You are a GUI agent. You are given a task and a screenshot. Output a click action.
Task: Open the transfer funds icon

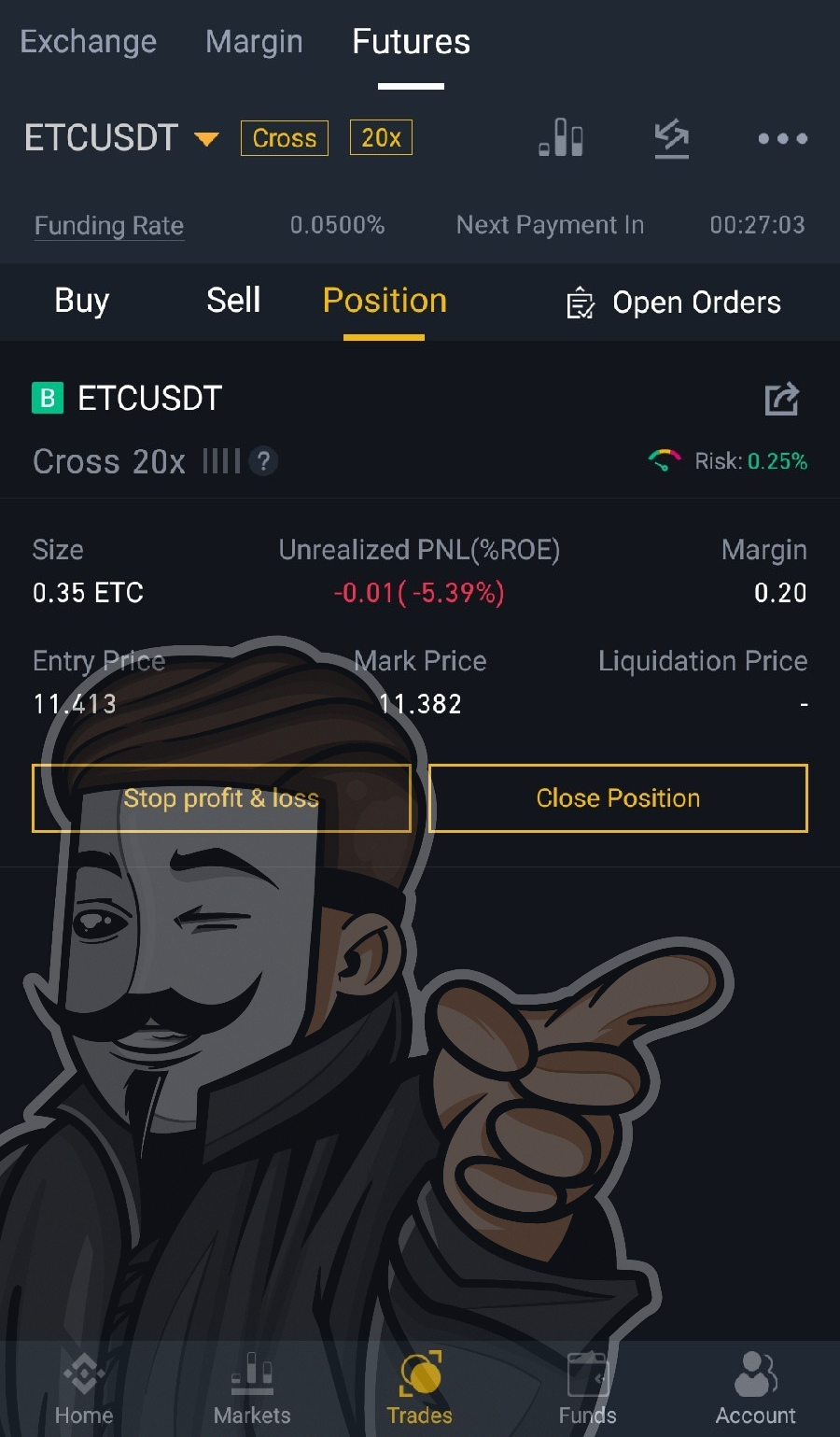point(671,138)
